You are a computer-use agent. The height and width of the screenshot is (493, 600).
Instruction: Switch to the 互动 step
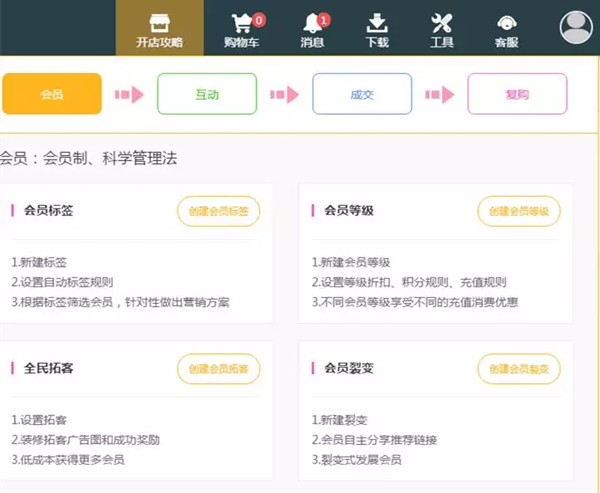pos(207,94)
